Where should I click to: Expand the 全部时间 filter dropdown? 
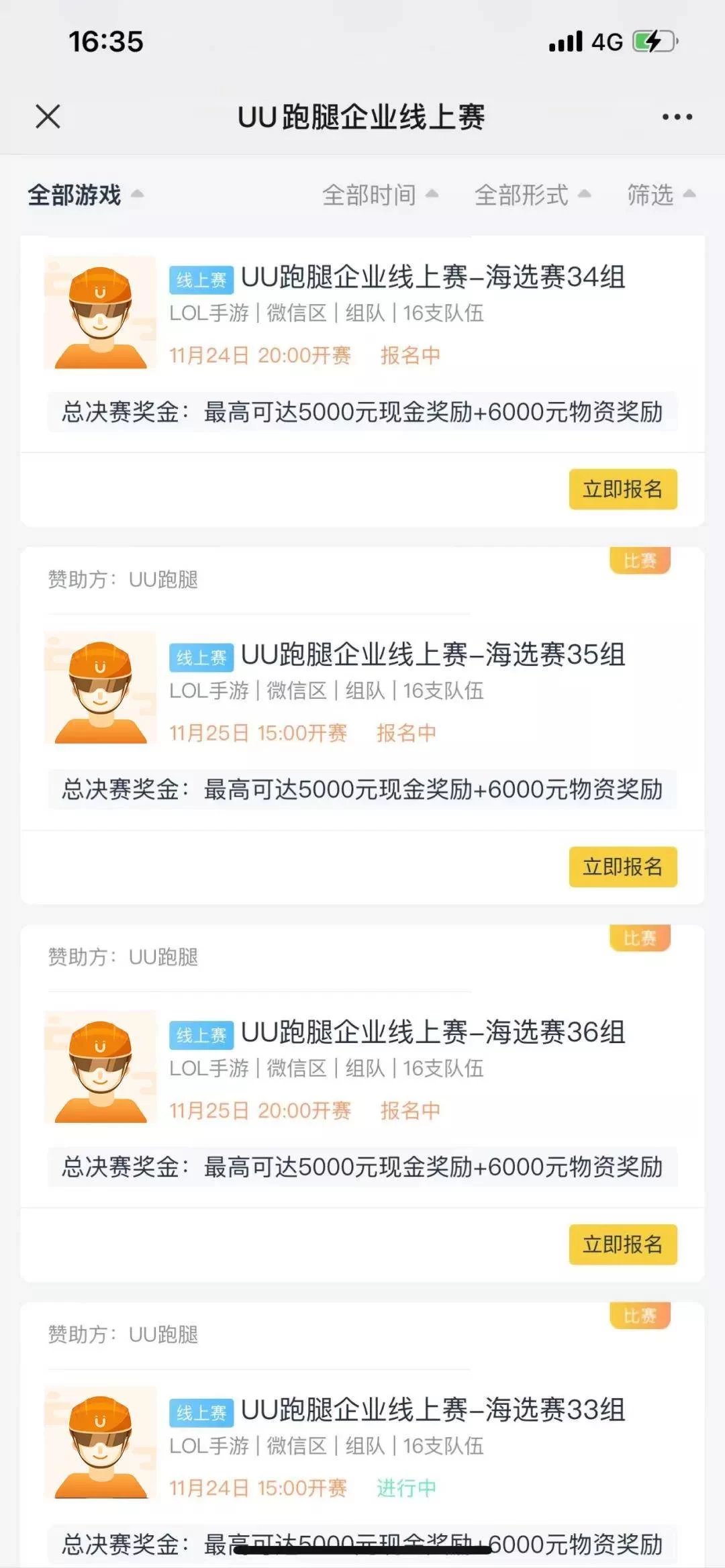tap(379, 195)
